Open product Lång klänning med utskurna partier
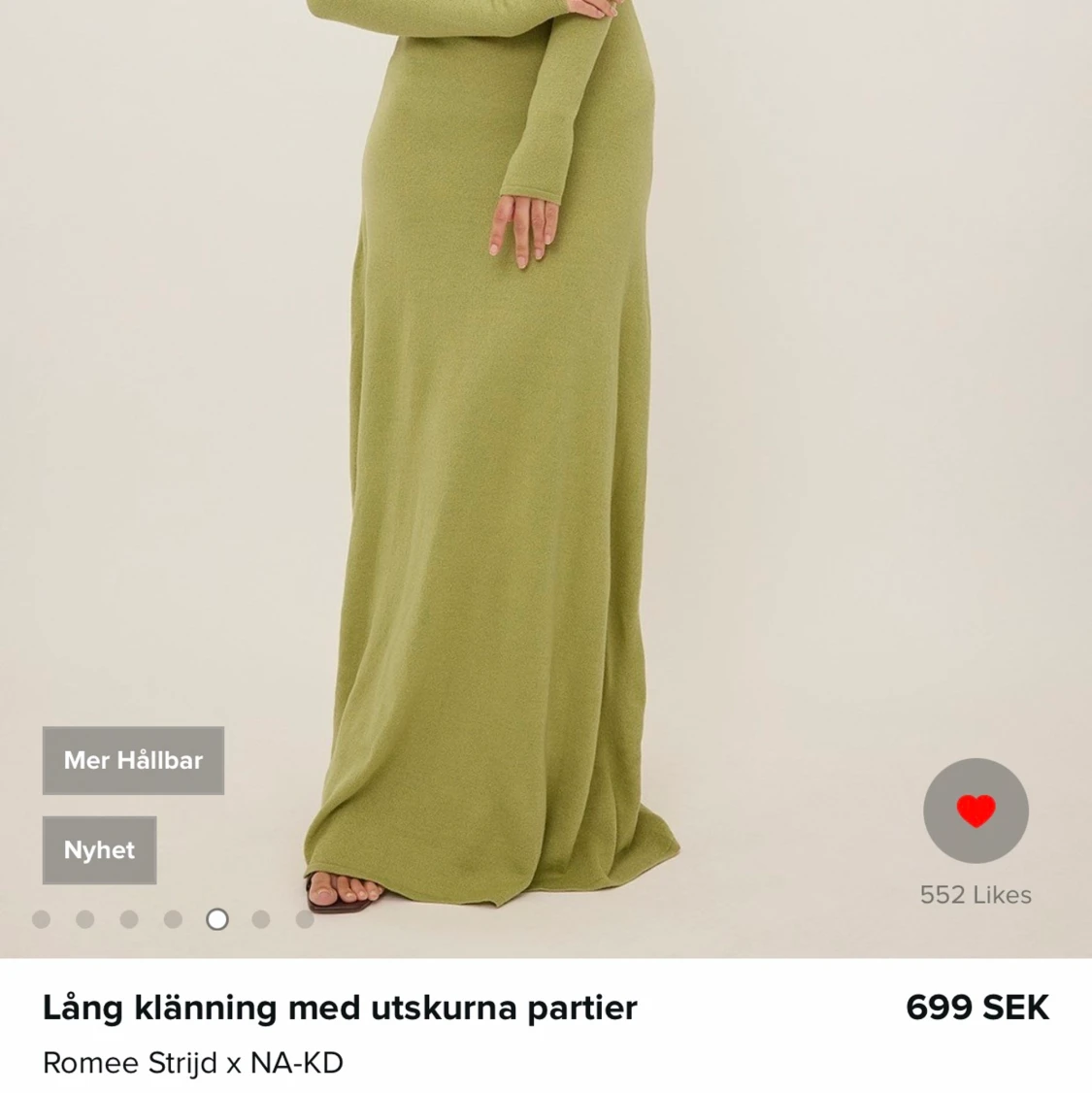The width and height of the screenshot is (1092, 1093). [338, 1008]
